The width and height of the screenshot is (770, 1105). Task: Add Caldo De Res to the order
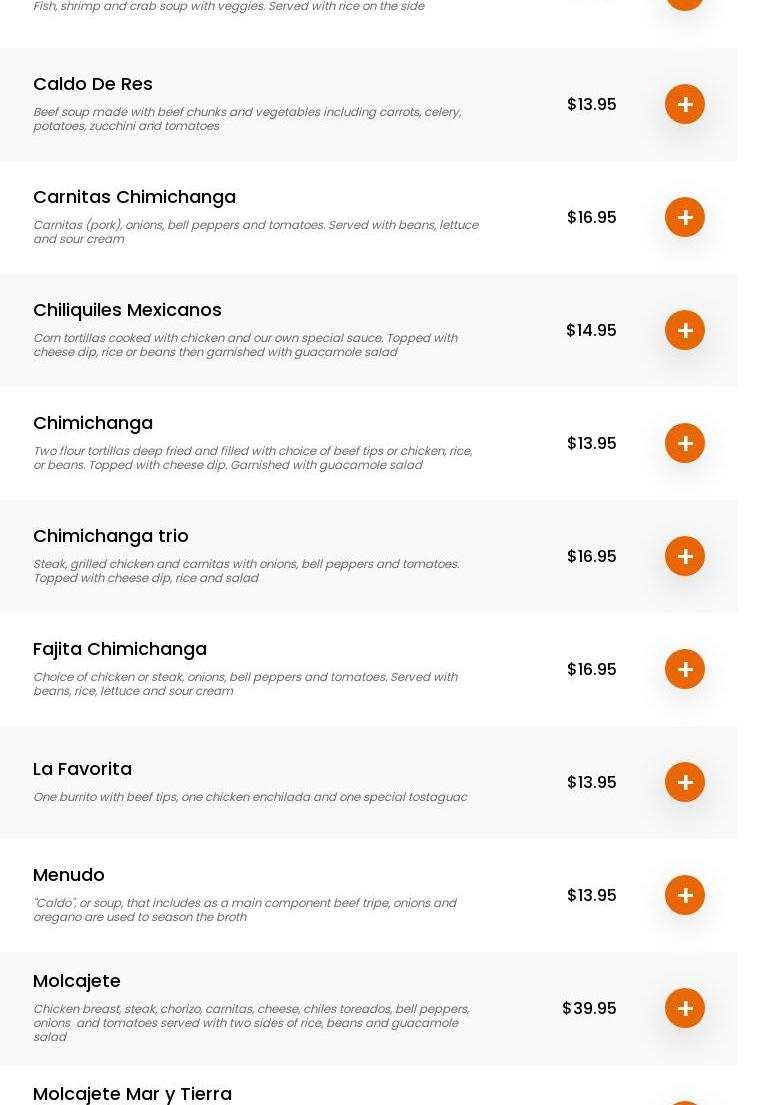(685, 104)
